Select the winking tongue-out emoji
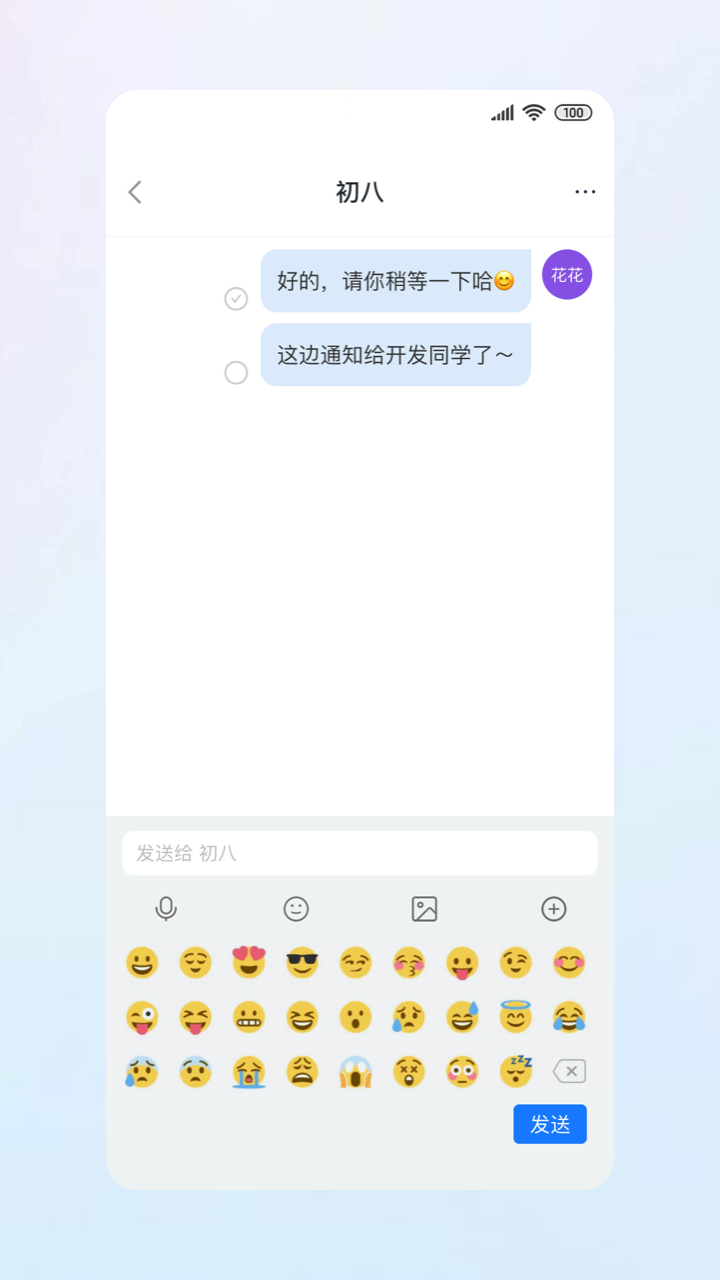The image size is (720, 1280). 143,1017
